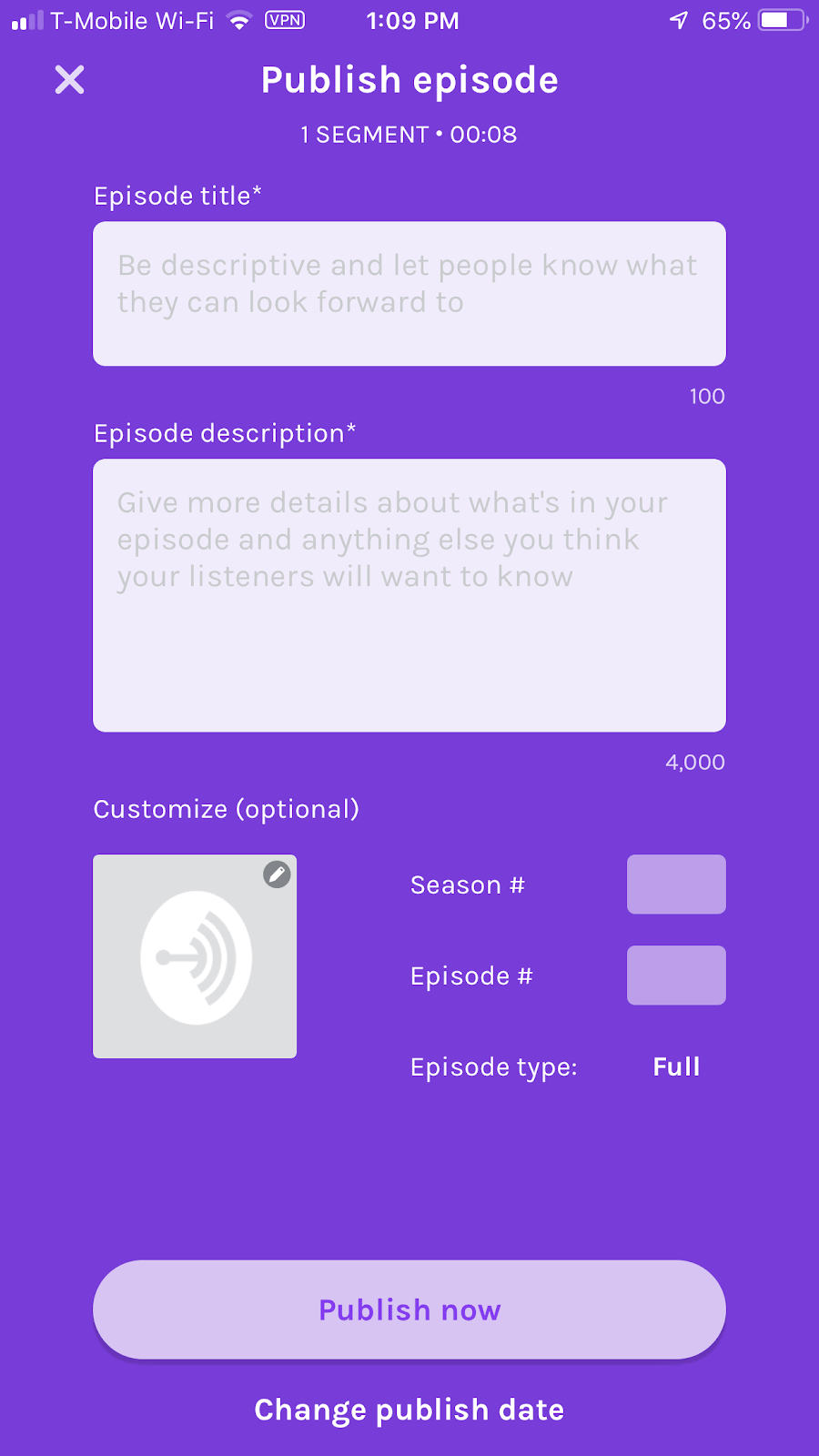Tap Change publish date
The width and height of the screenshot is (819, 1456).
(409, 1410)
